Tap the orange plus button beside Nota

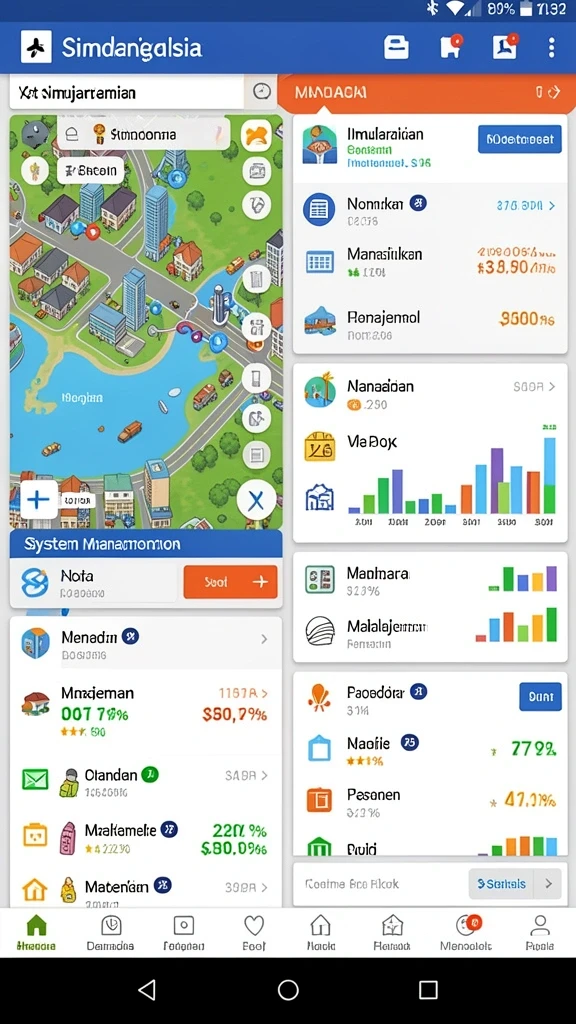pyautogui.click(x=231, y=582)
